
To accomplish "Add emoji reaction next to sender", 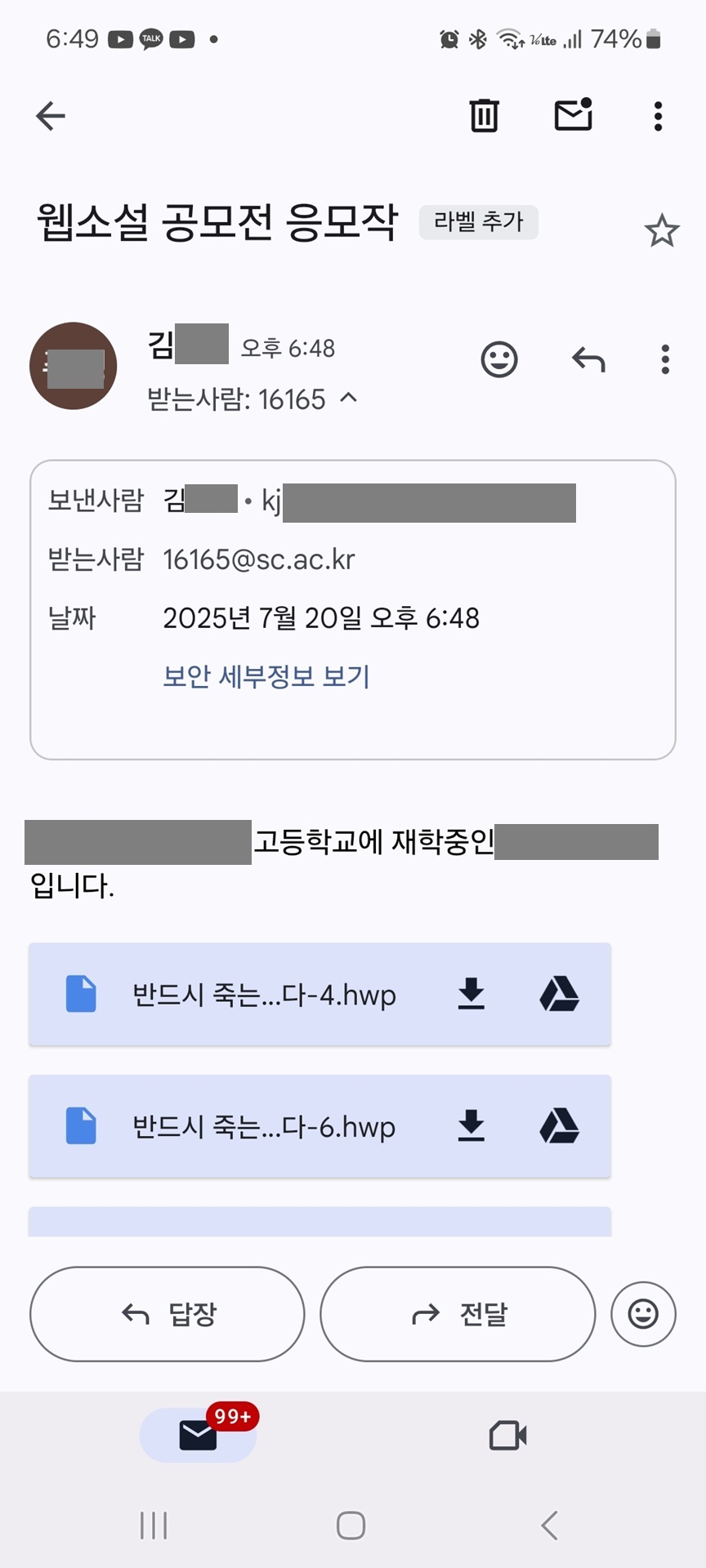I will click(x=499, y=359).
